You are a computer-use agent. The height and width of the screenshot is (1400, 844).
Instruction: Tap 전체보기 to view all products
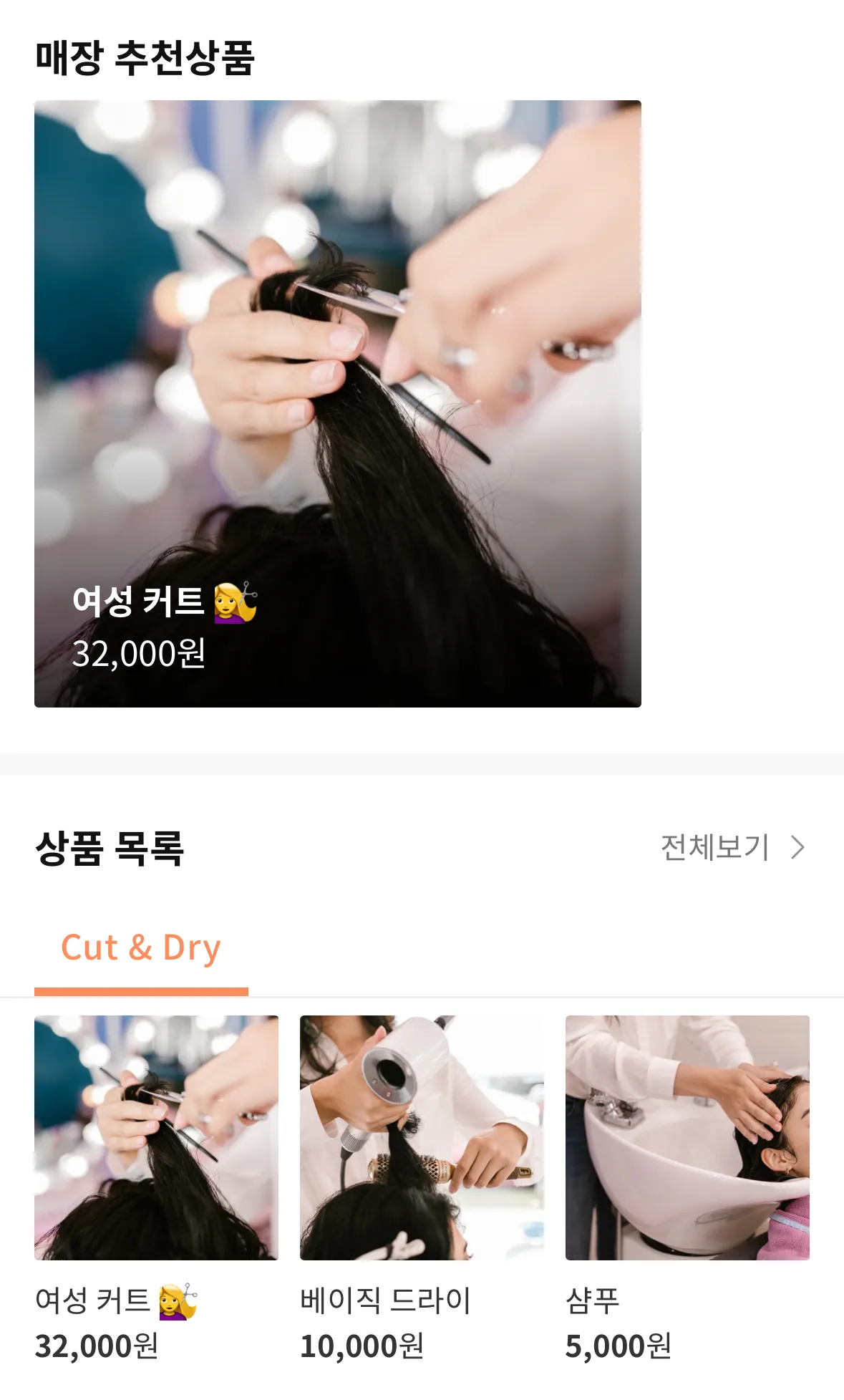(x=732, y=847)
